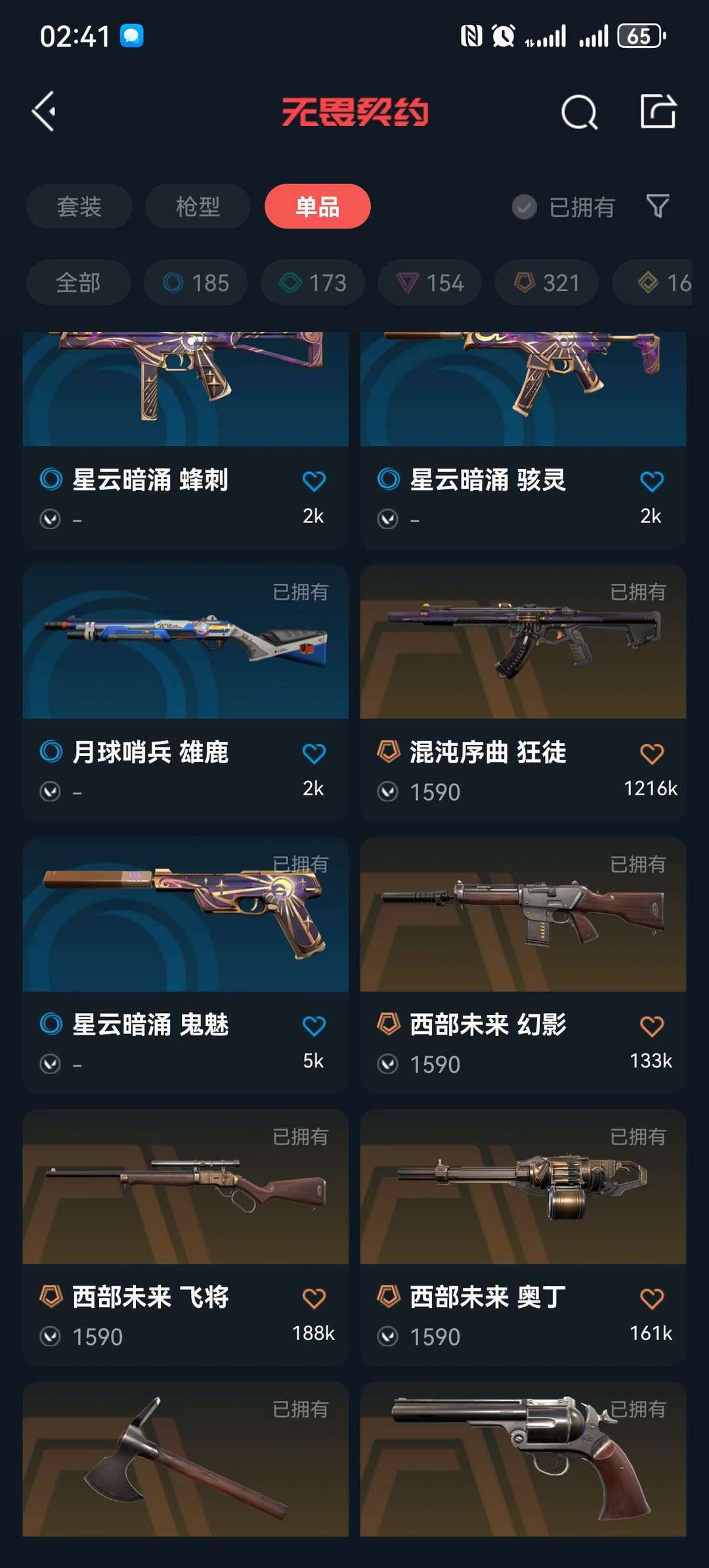This screenshot has height=1568, width=709.
Task: Select the 单品 tab
Action: coord(318,206)
